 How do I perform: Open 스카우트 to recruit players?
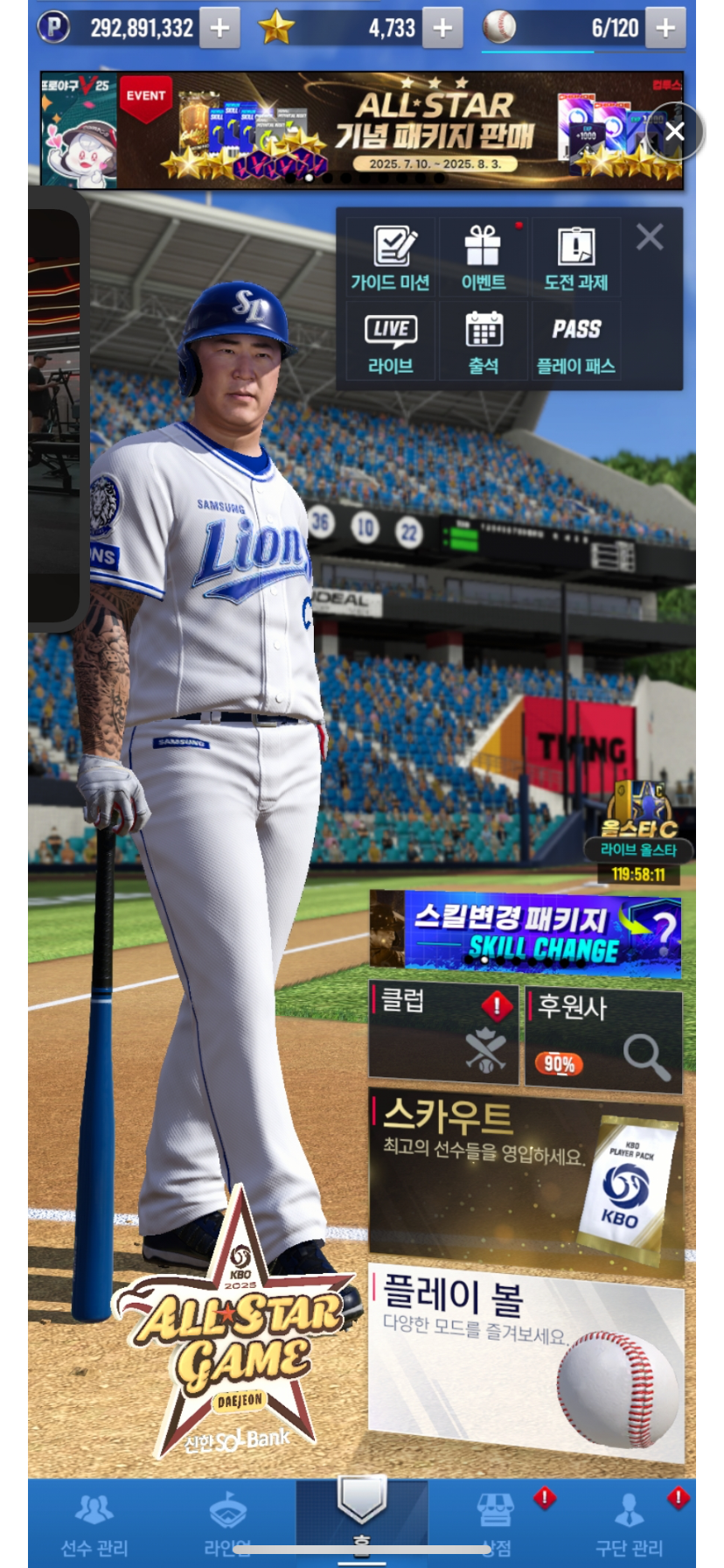pos(525,1177)
